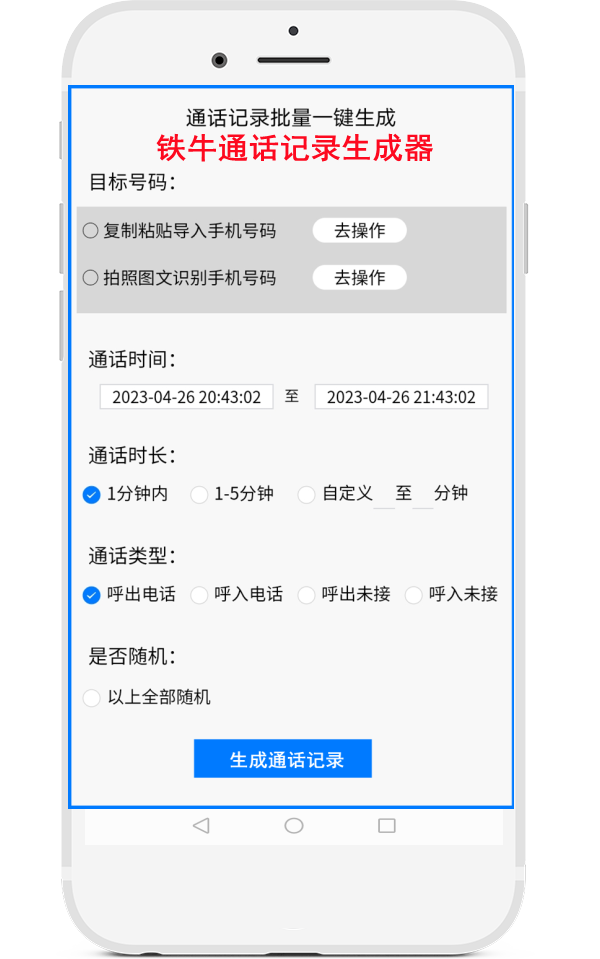The height and width of the screenshot is (959, 600).
Task: Select 呼出未接 call type
Action: (307, 595)
